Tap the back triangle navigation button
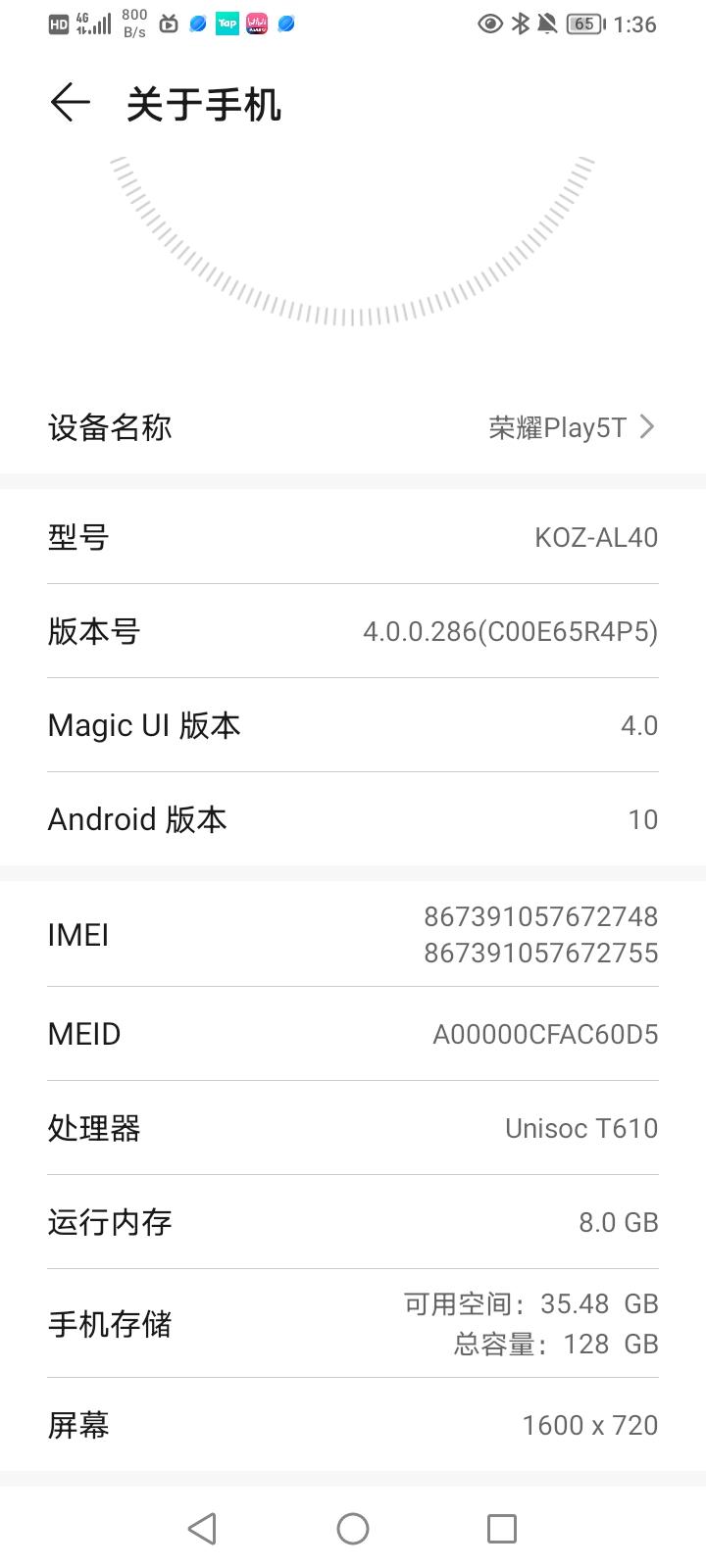The width and height of the screenshot is (706, 1568). point(202,1528)
